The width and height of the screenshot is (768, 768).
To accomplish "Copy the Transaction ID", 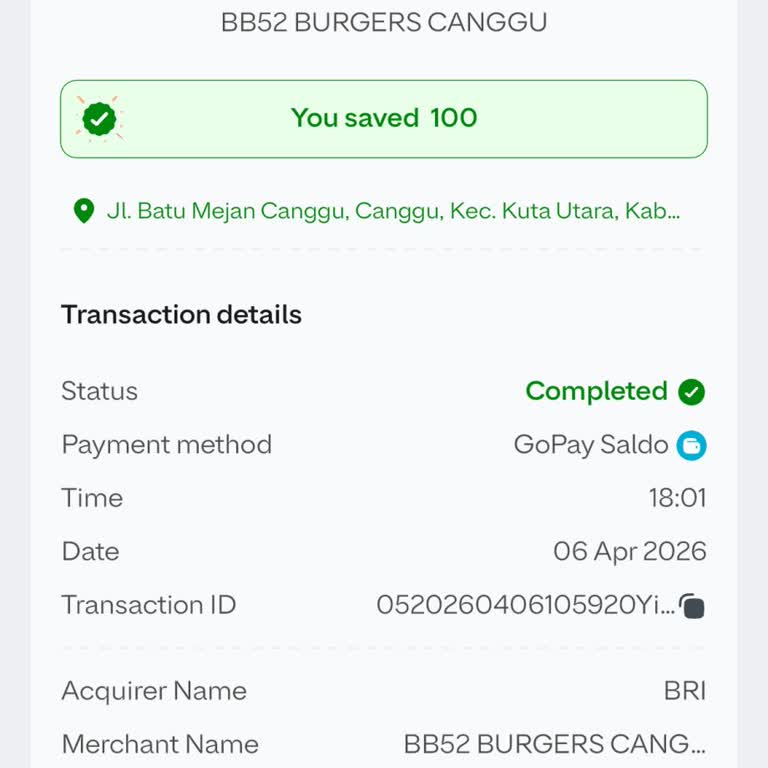I will (x=692, y=605).
